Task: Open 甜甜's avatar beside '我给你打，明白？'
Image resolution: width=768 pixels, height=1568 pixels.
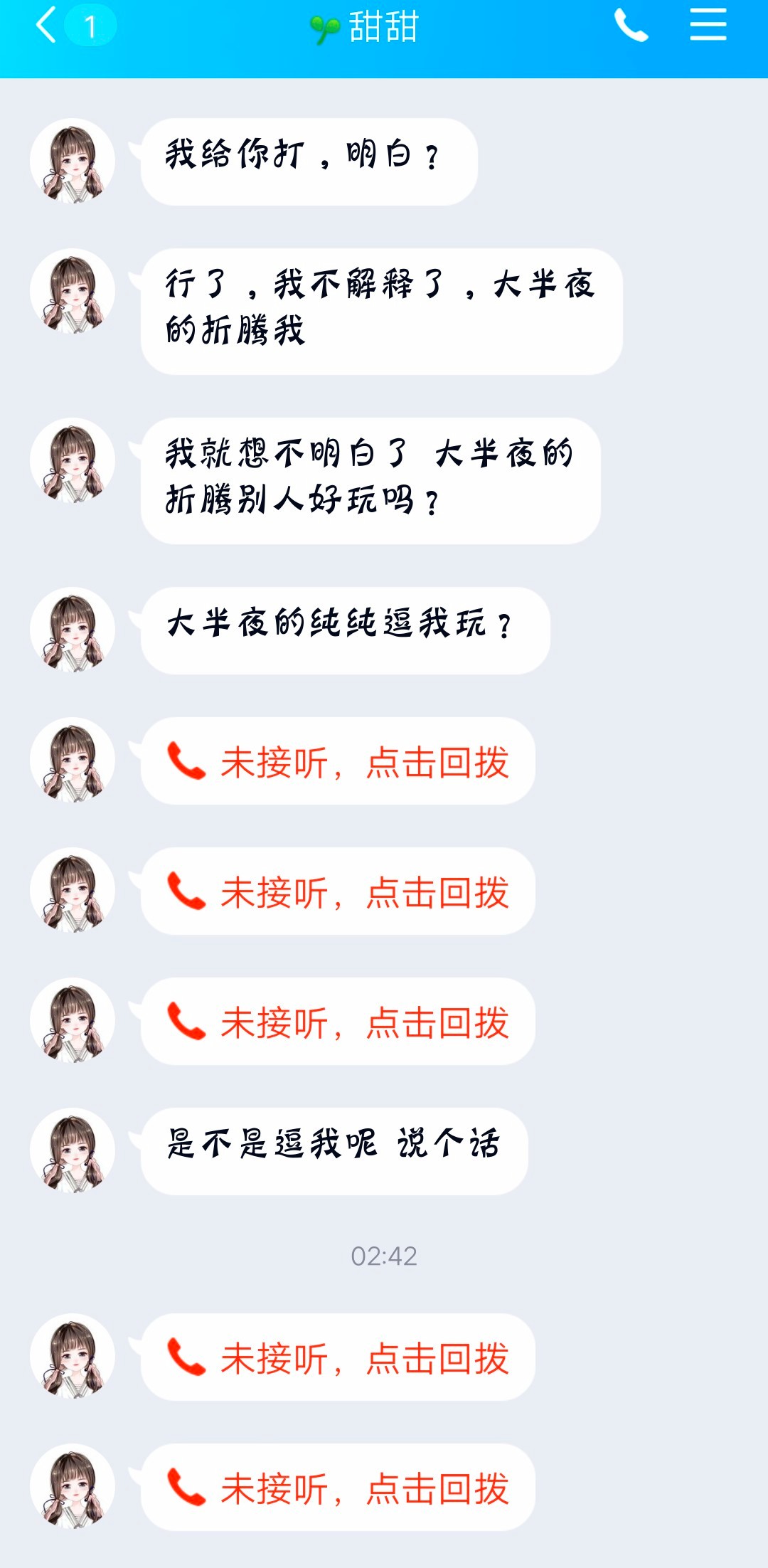Action: [x=72, y=161]
